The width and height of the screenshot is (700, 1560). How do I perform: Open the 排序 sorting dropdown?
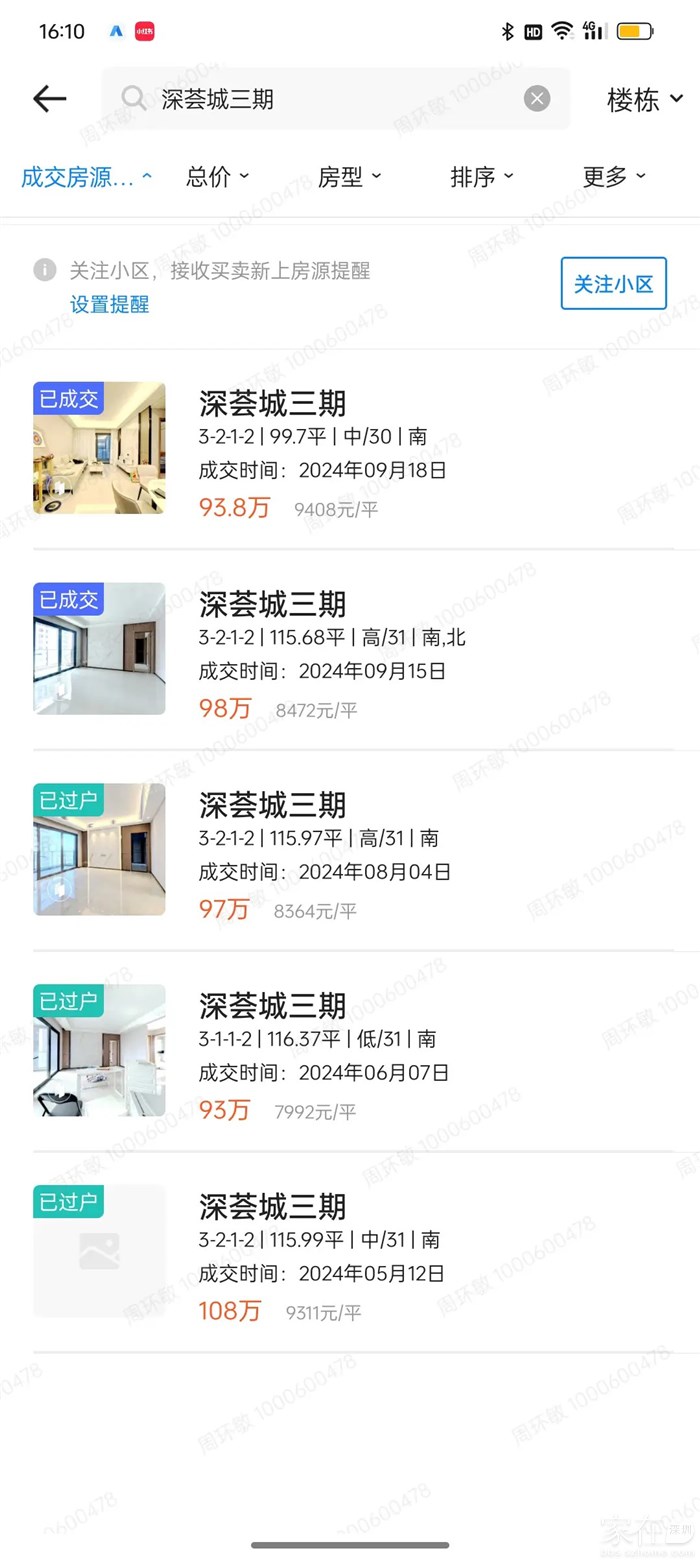pyautogui.click(x=481, y=177)
